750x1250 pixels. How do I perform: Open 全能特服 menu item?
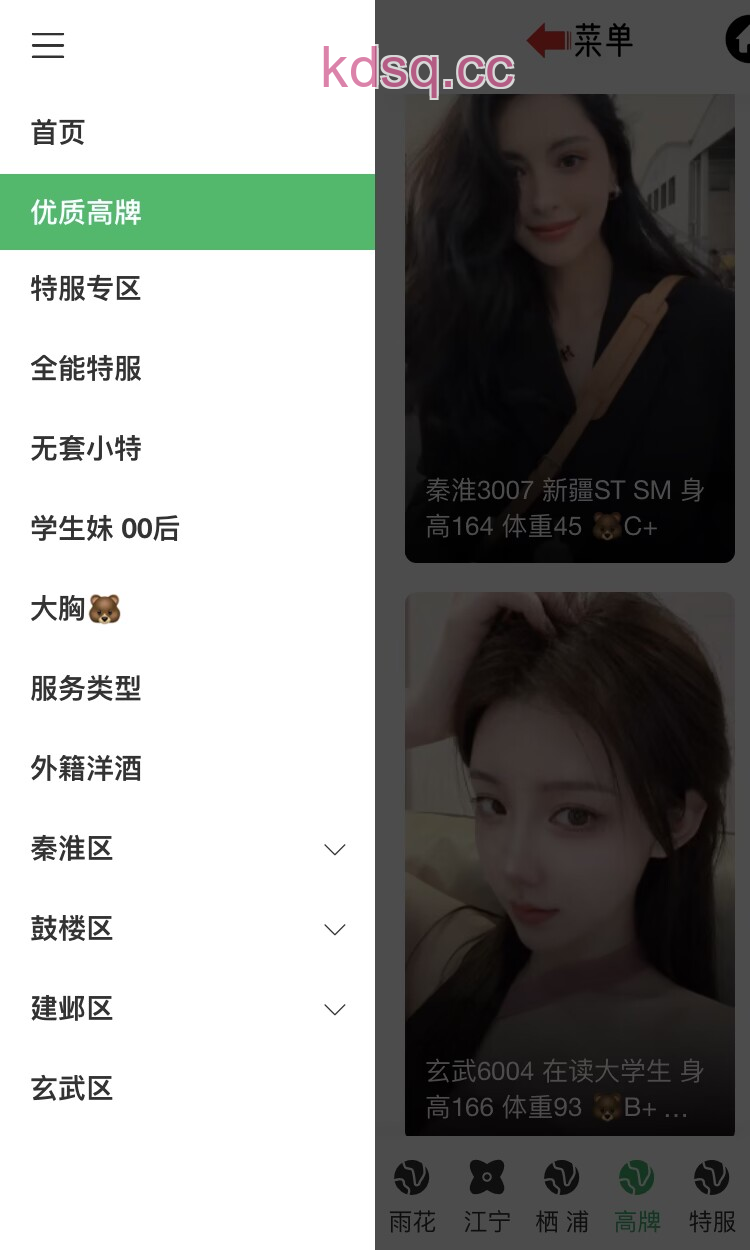pos(86,369)
